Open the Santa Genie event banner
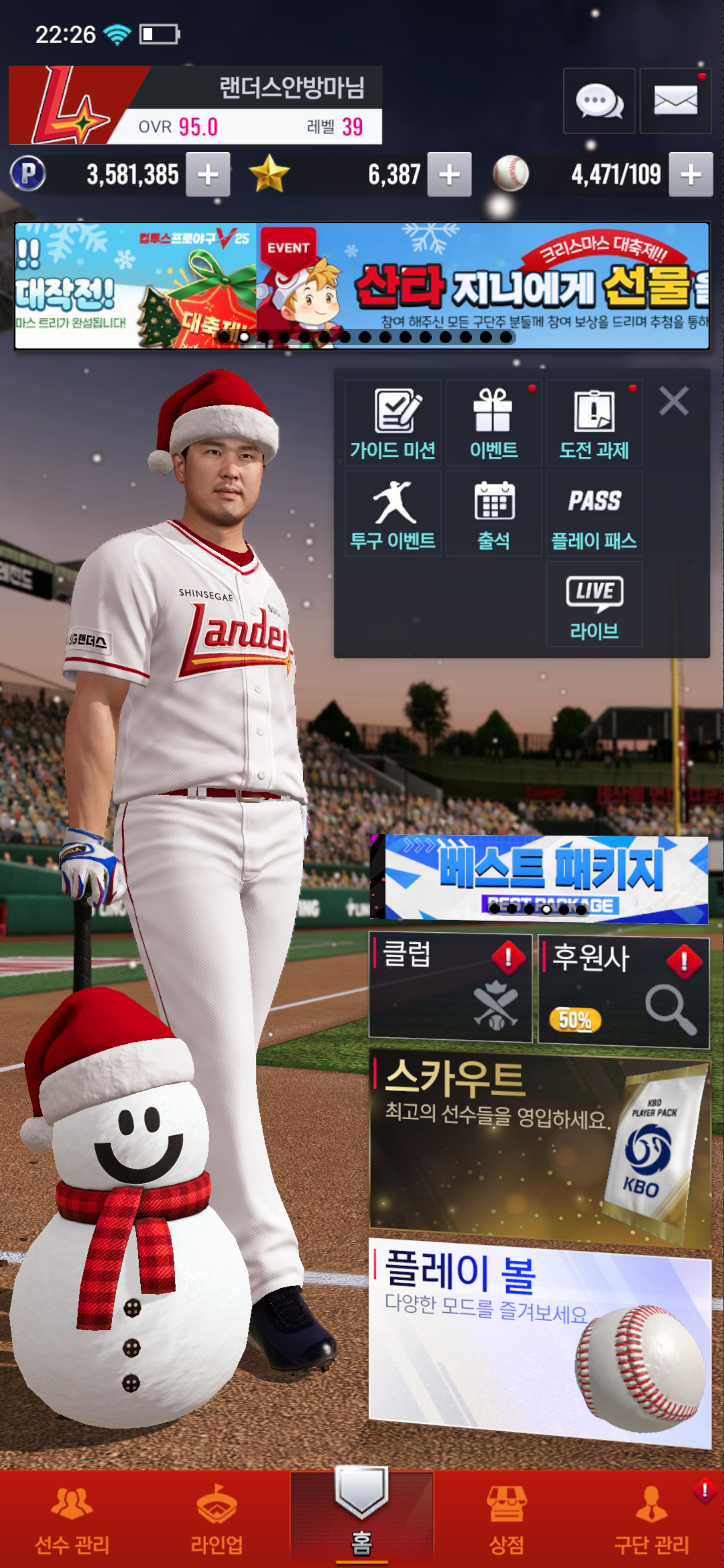 (x=481, y=285)
